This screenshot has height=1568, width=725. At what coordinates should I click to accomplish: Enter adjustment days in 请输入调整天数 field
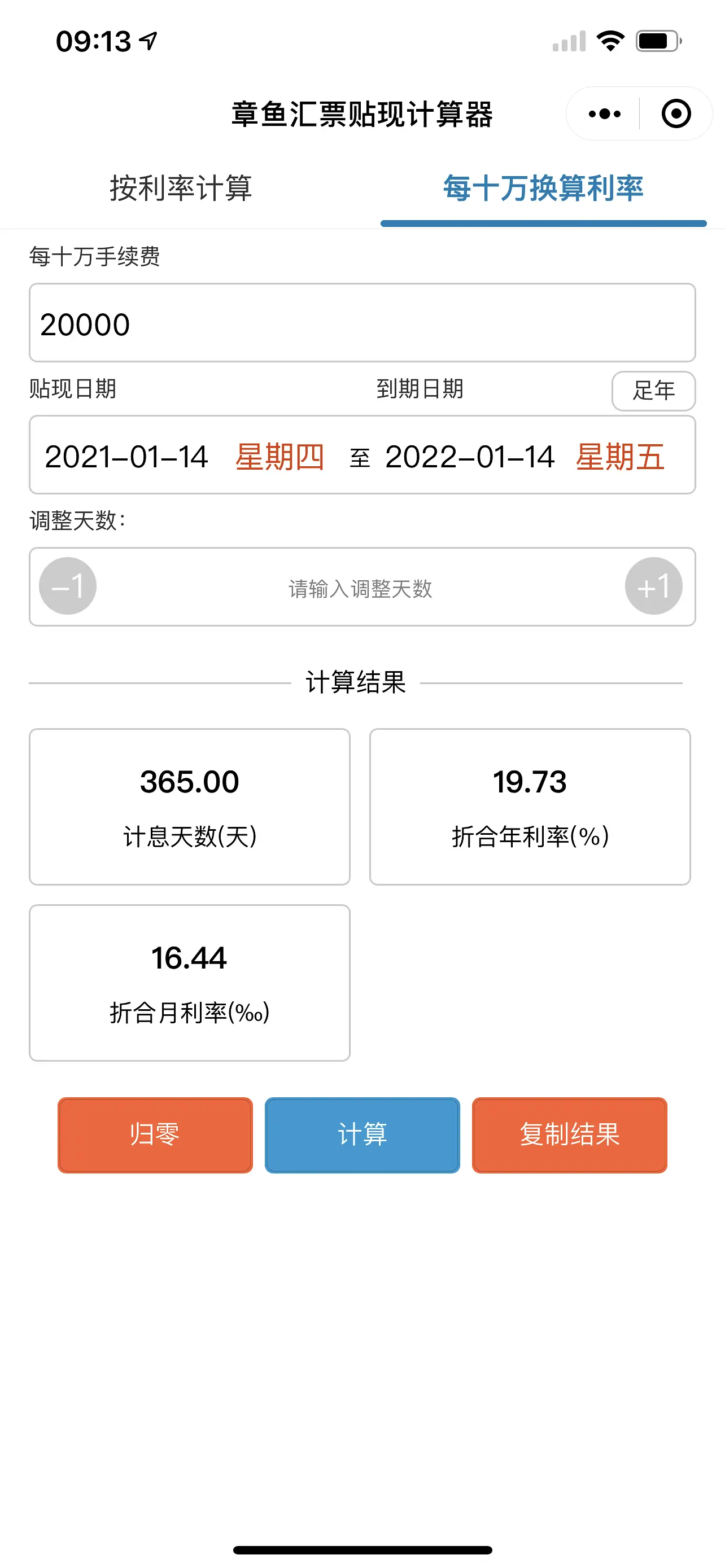pyautogui.click(x=360, y=588)
